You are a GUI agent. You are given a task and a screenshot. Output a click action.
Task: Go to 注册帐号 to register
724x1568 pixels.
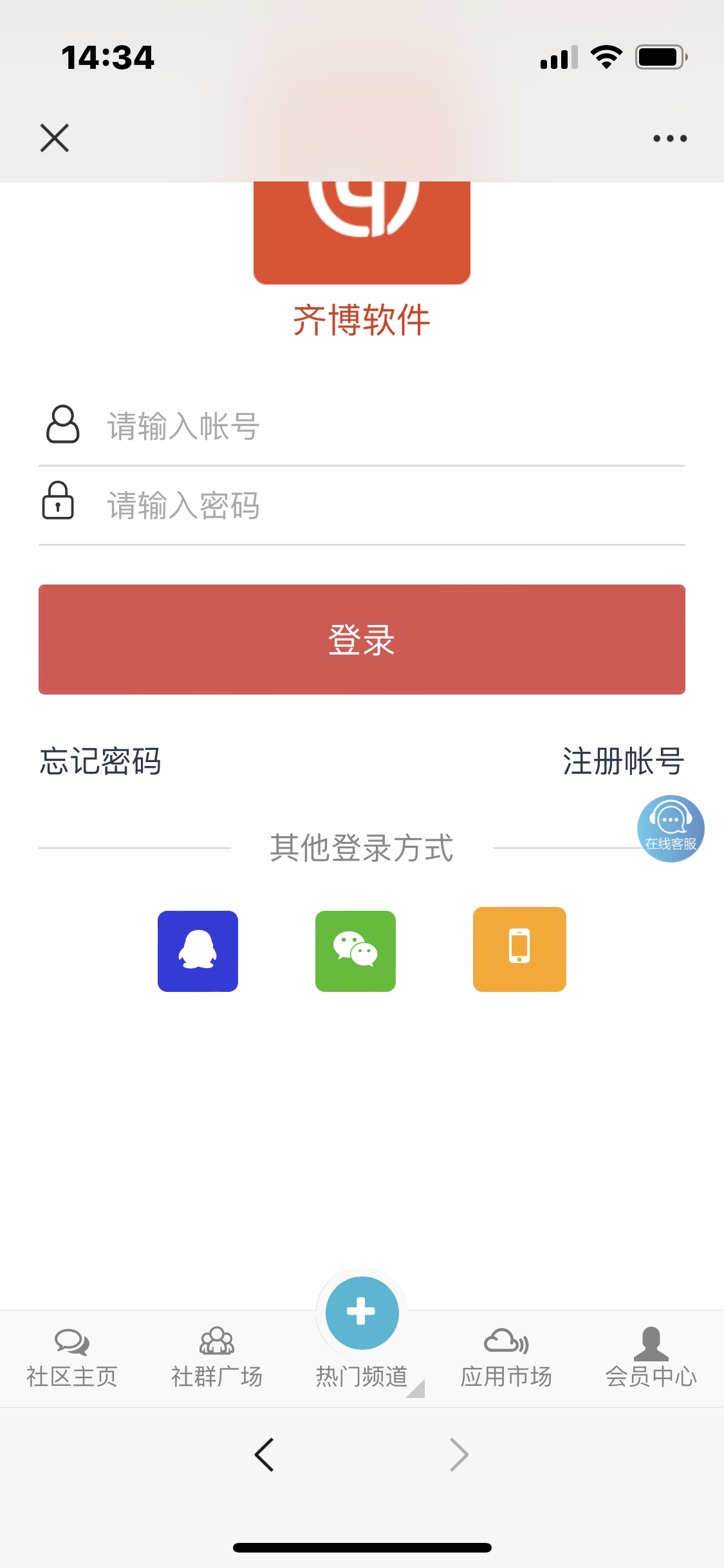(x=623, y=761)
